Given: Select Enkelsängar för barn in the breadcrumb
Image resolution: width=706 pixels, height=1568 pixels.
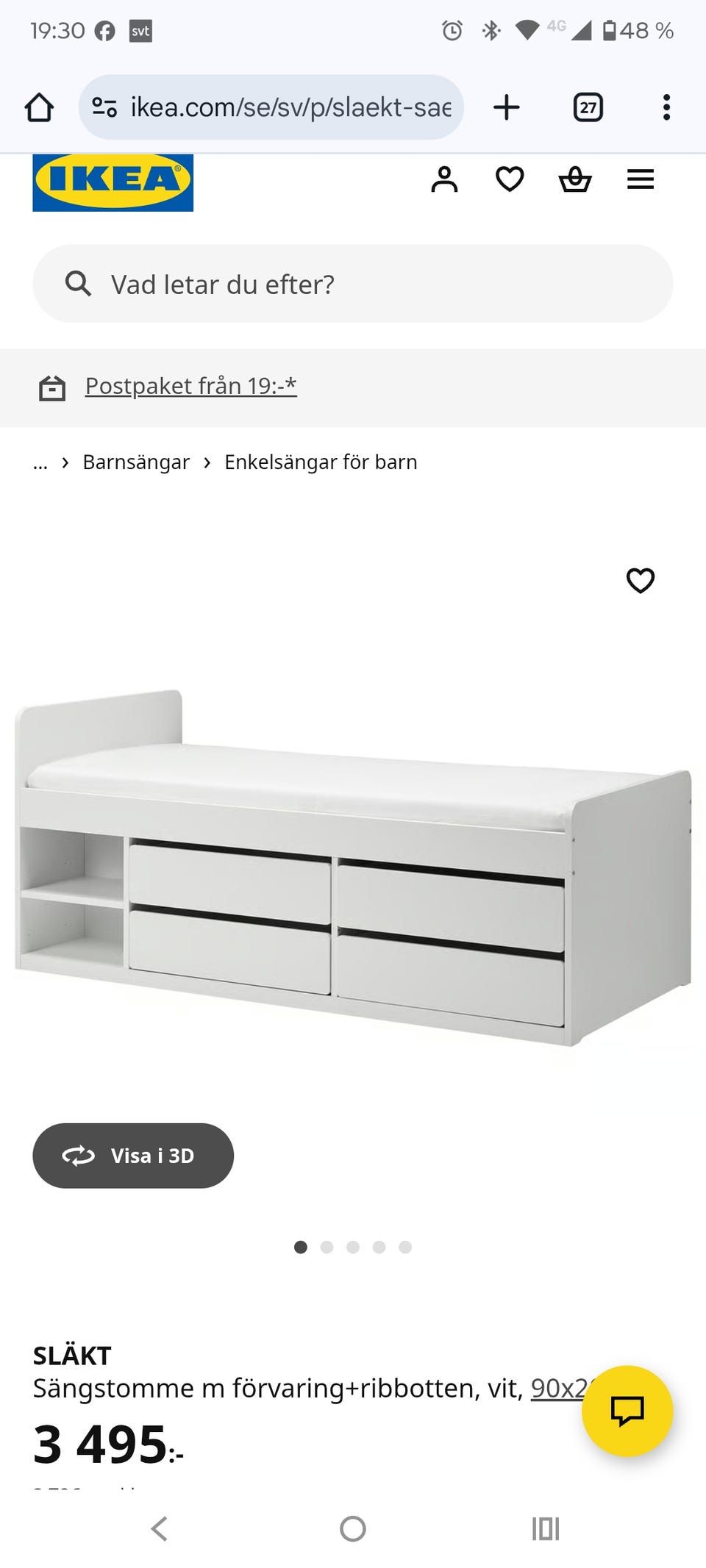Looking at the screenshot, I should click(x=321, y=462).
